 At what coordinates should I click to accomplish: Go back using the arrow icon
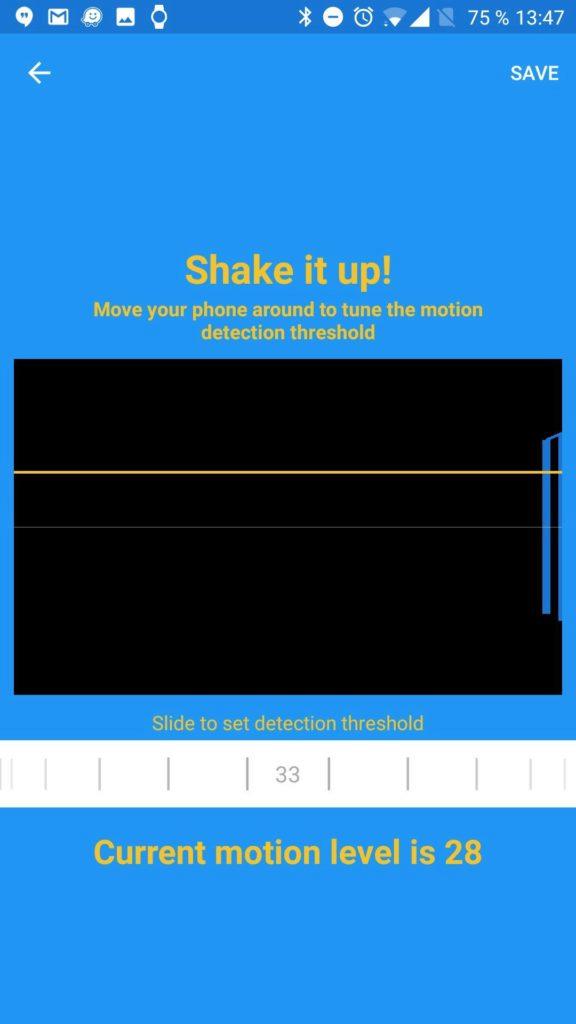click(x=39, y=73)
